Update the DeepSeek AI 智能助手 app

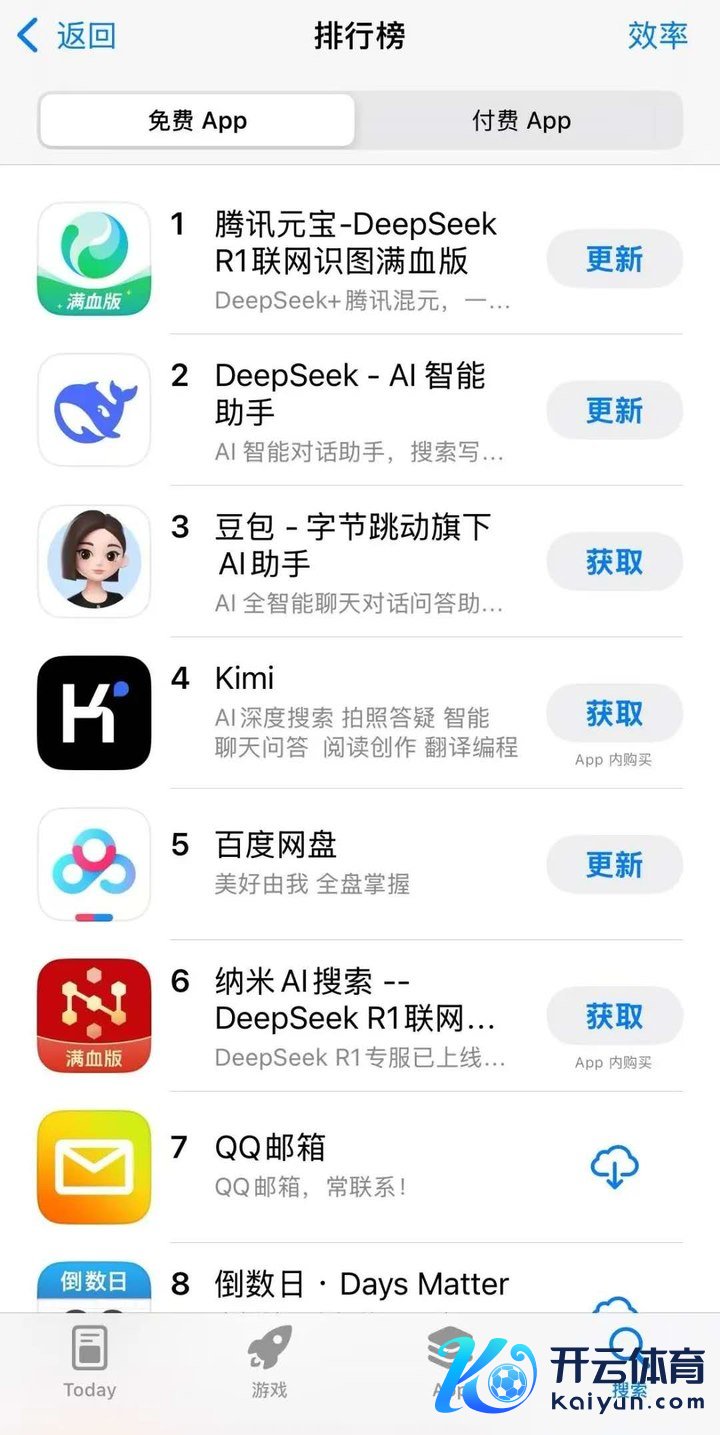coord(614,410)
